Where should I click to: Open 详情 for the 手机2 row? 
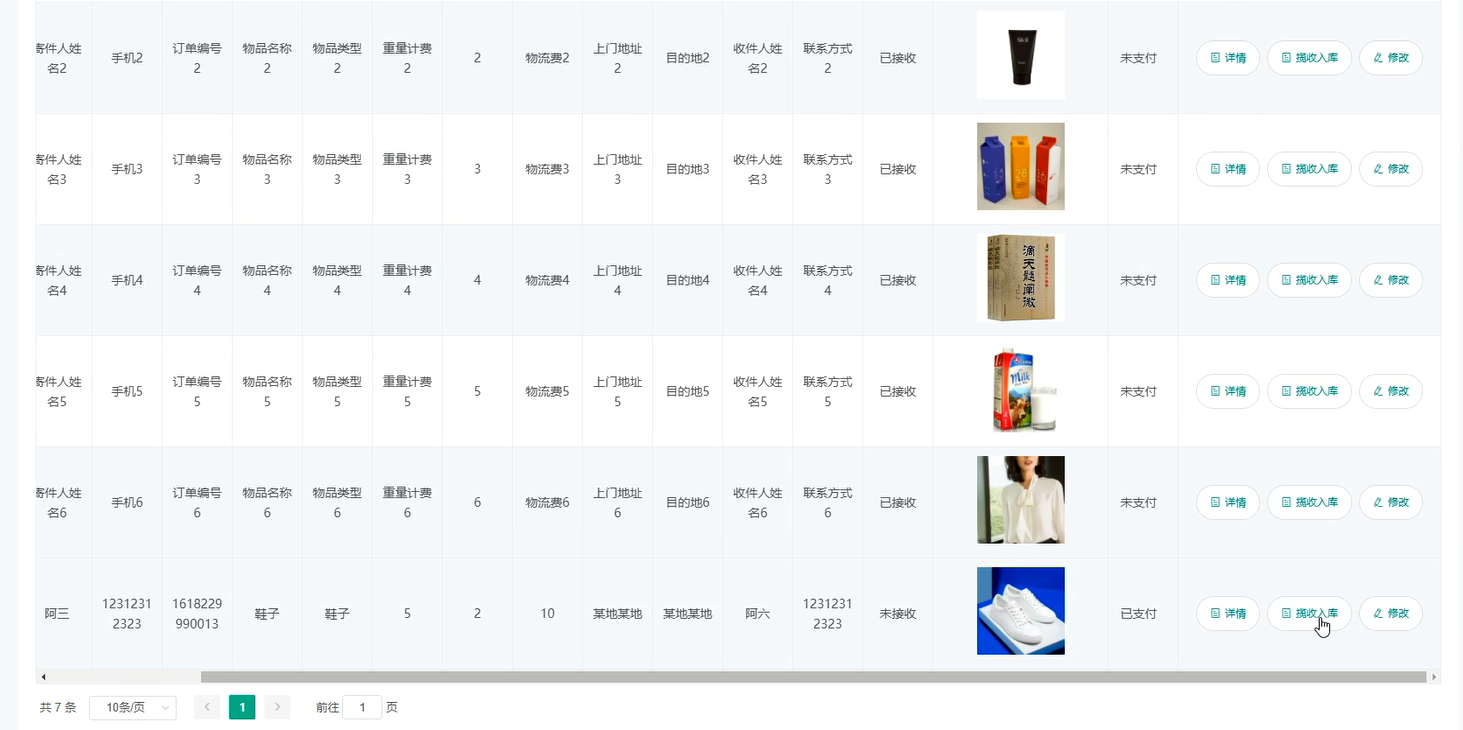[x=1228, y=58]
